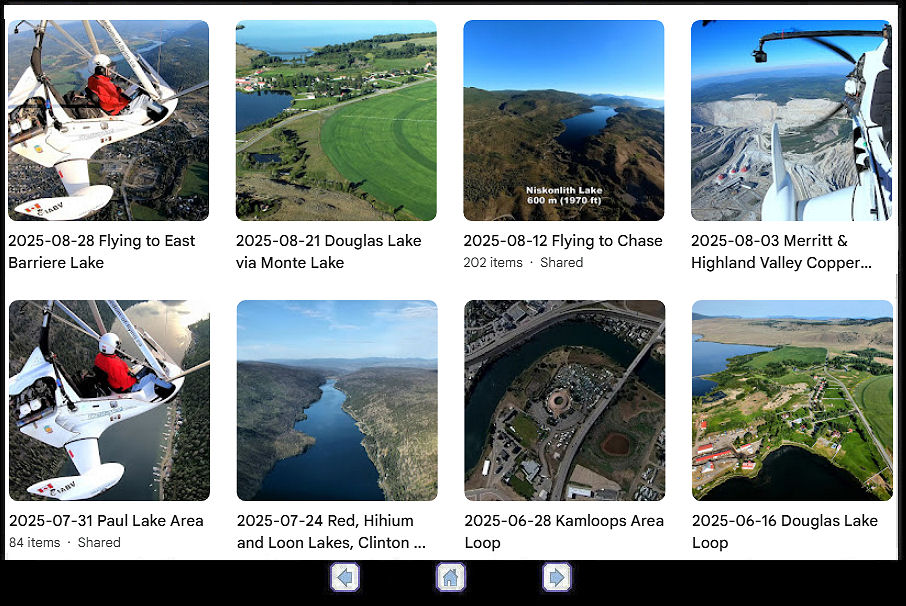Open the 2025-08-12 Flying to Chase album
The image size is (906, 606).
564,120
